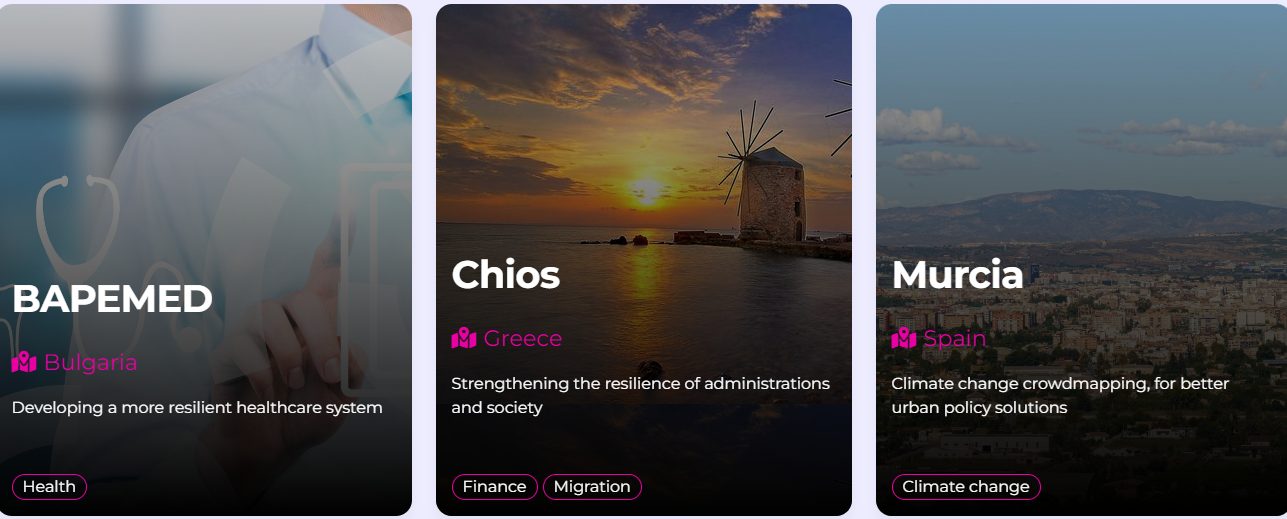The height and width of the screenshot is (519, 1287).
Task: Select the Climate change tag chip
Action: (965, 487)
